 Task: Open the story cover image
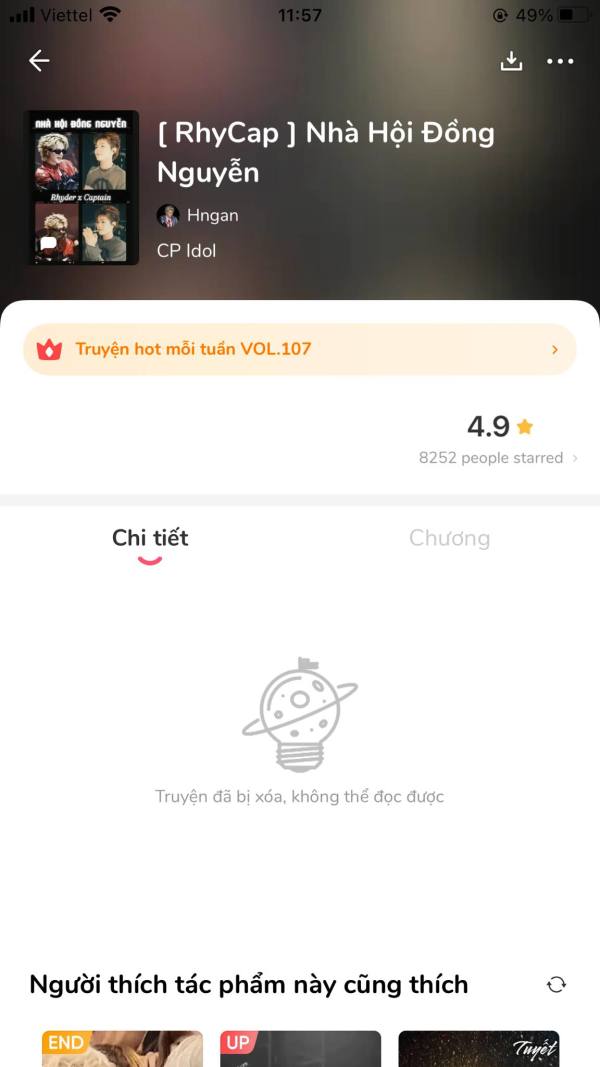click(82, 187)
